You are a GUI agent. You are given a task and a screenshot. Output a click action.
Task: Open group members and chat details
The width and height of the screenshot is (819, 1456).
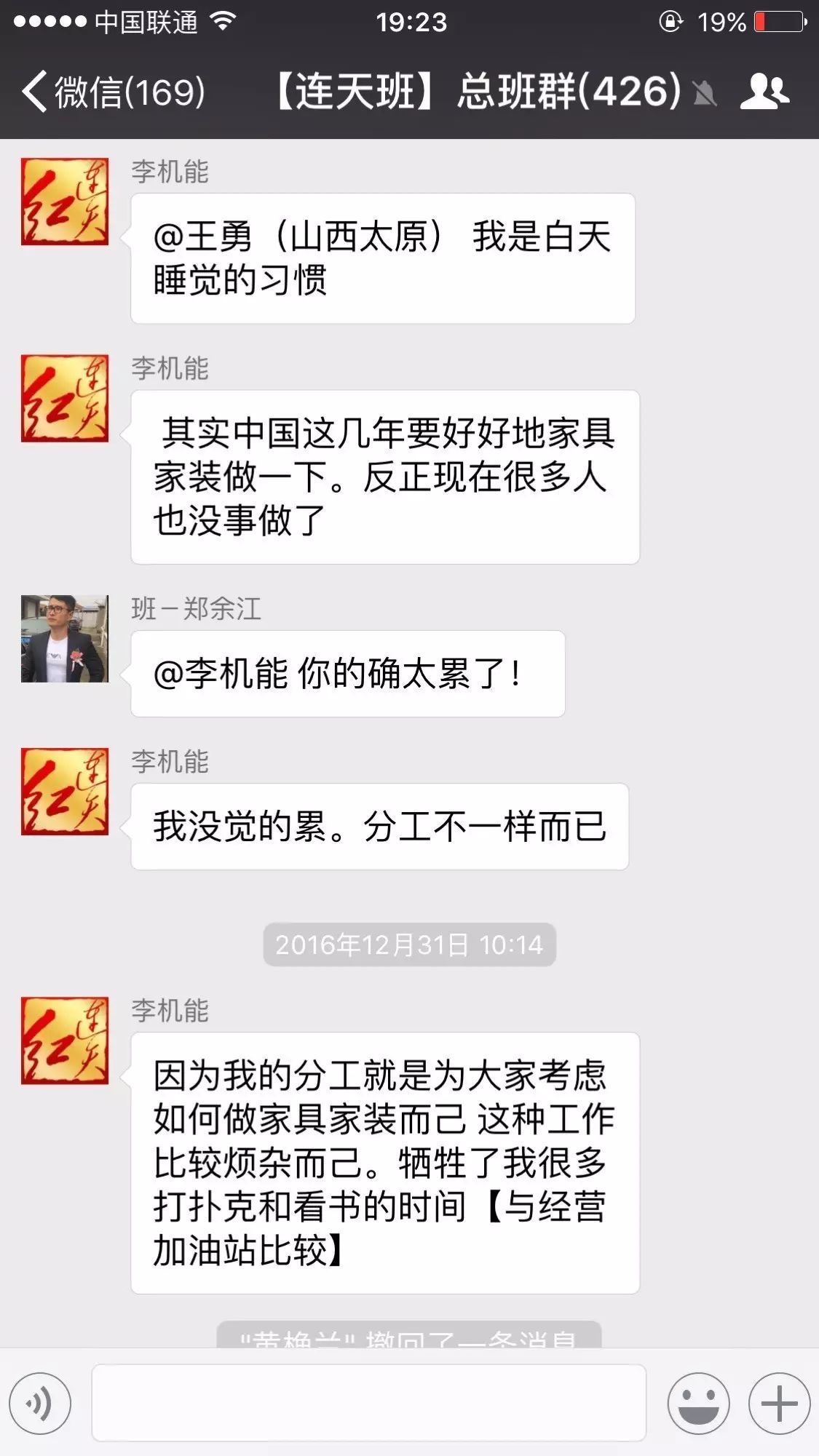click(764, 92)
